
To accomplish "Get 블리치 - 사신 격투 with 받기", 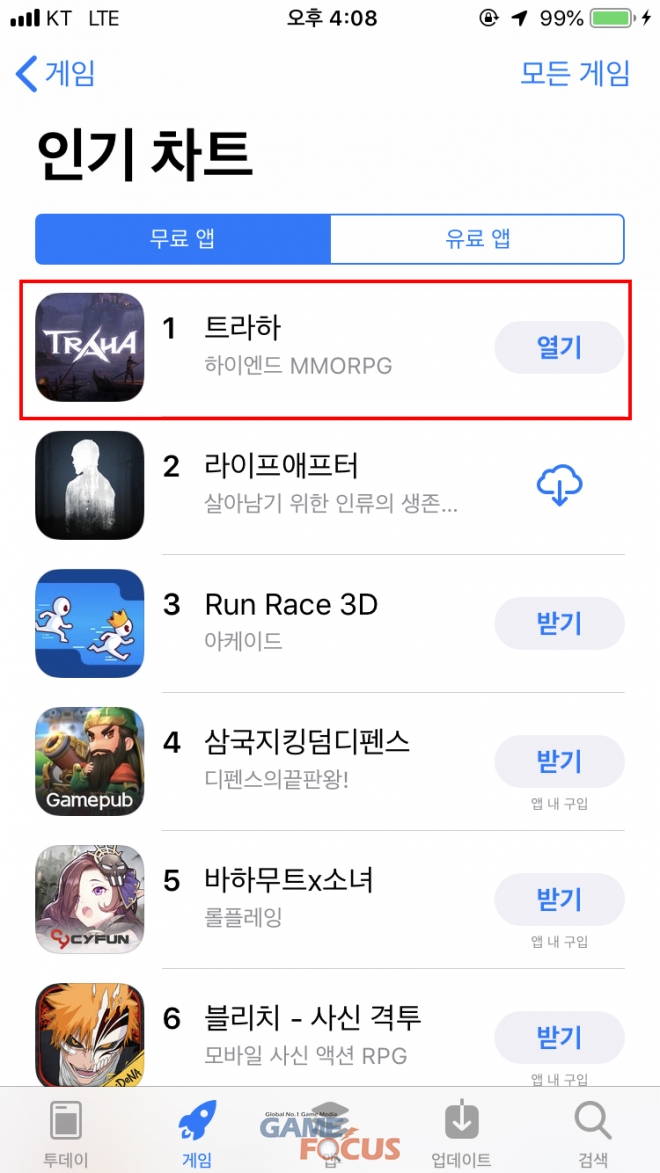I will 559,1038.
